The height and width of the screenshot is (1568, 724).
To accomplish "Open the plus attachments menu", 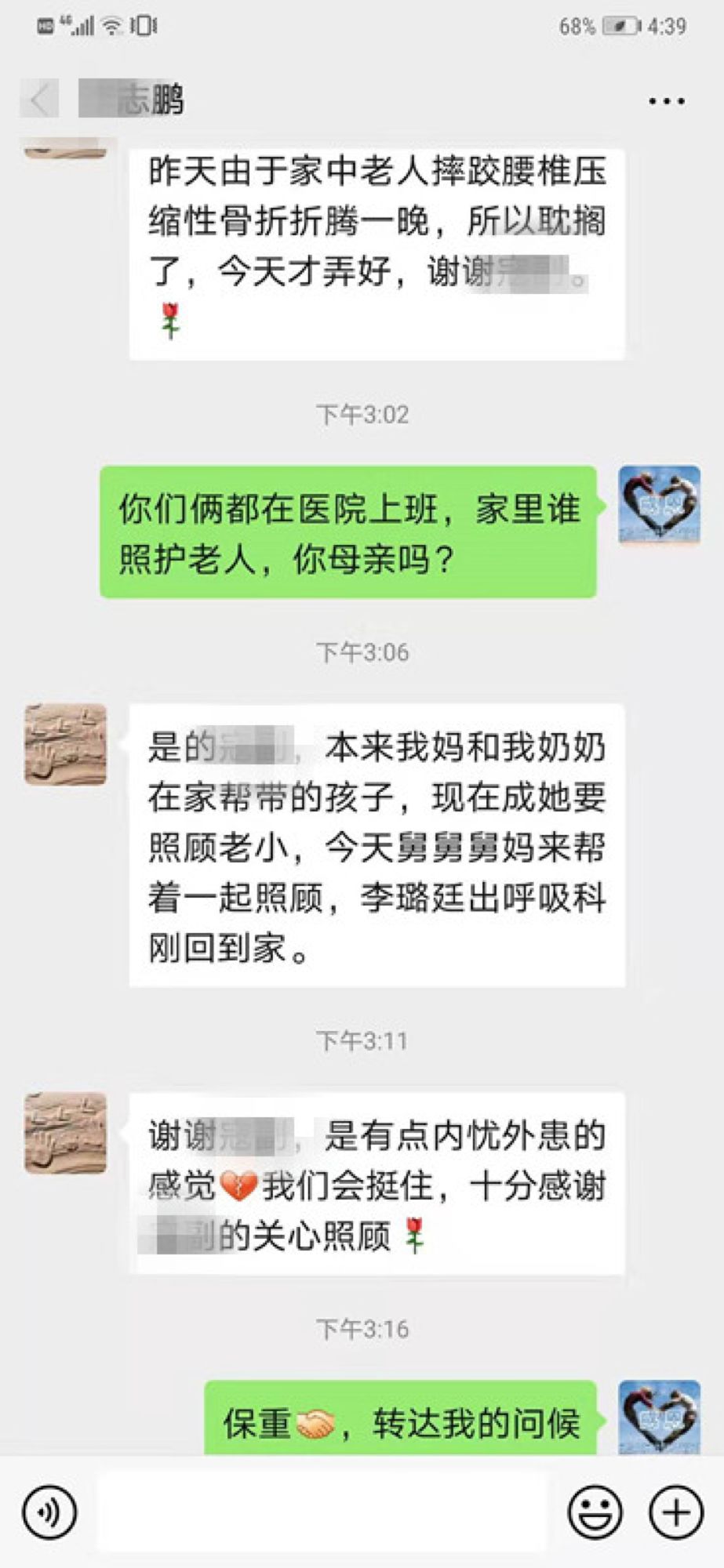I will click(676, 1511).
